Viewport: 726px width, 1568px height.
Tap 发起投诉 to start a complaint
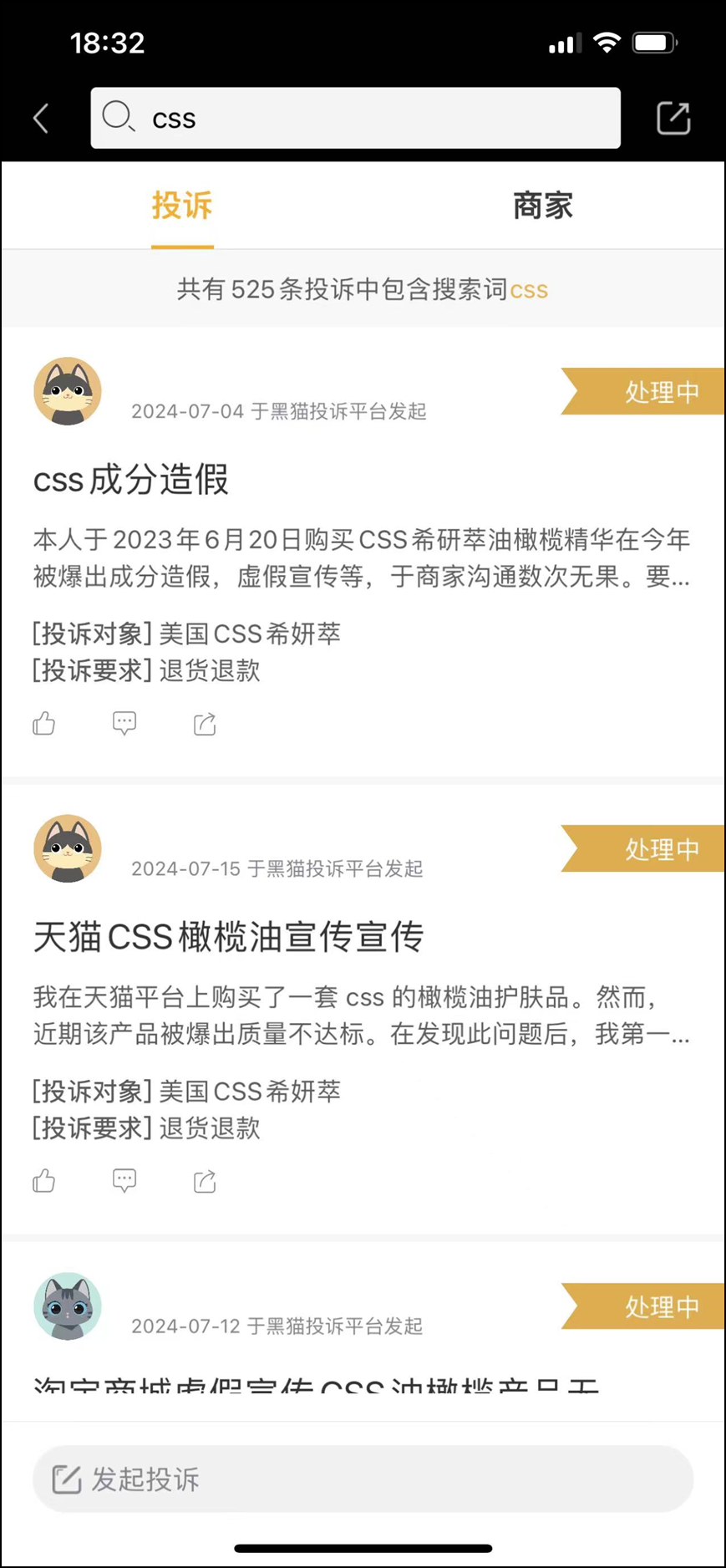[363, 1479]
